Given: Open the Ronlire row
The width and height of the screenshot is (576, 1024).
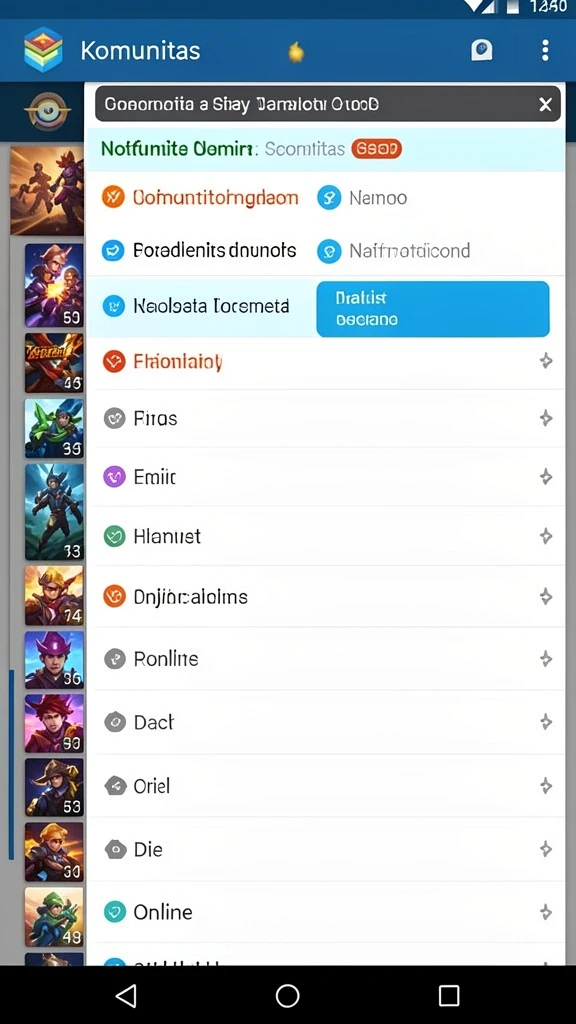Looking at the screenshot, I should pos(327,659).
